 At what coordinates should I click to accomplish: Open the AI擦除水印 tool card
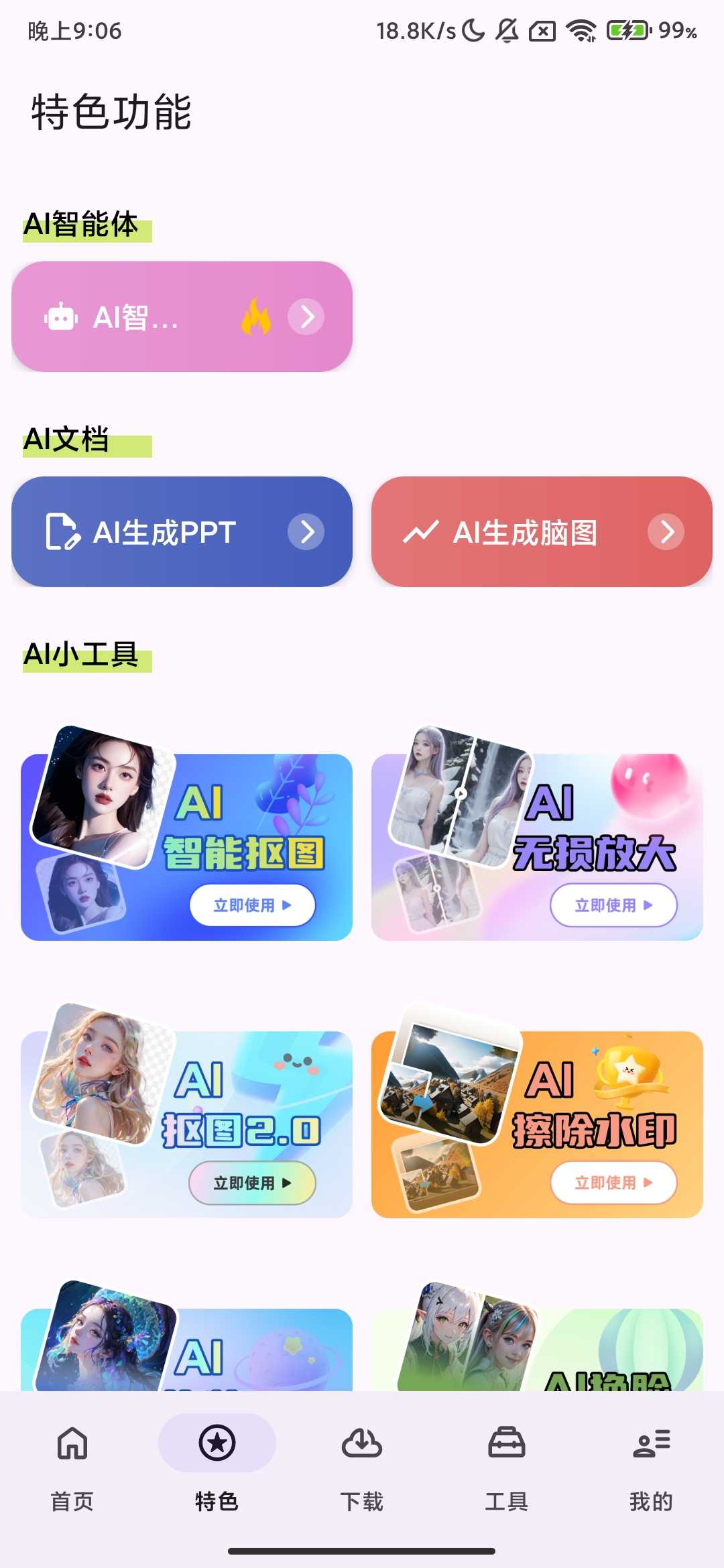[x=537, y=1124]
